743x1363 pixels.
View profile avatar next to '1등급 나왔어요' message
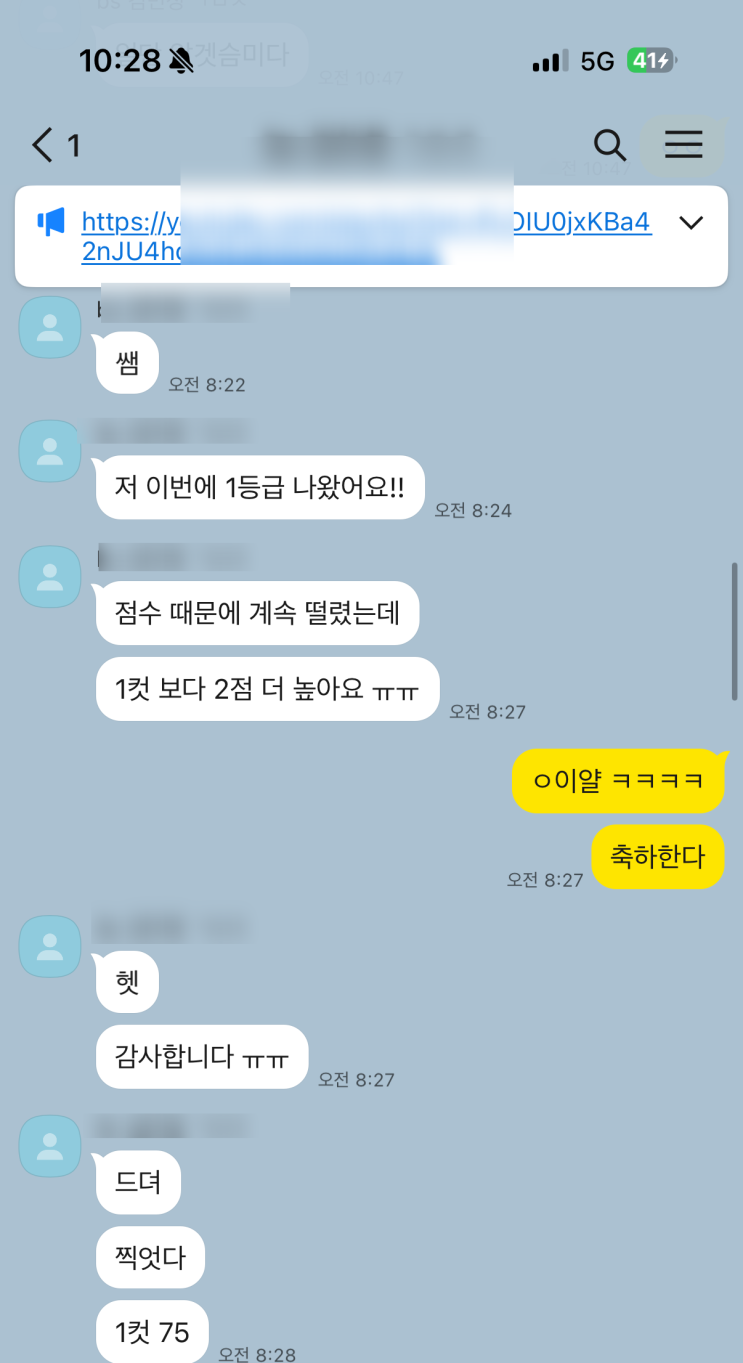coord(50,451)
